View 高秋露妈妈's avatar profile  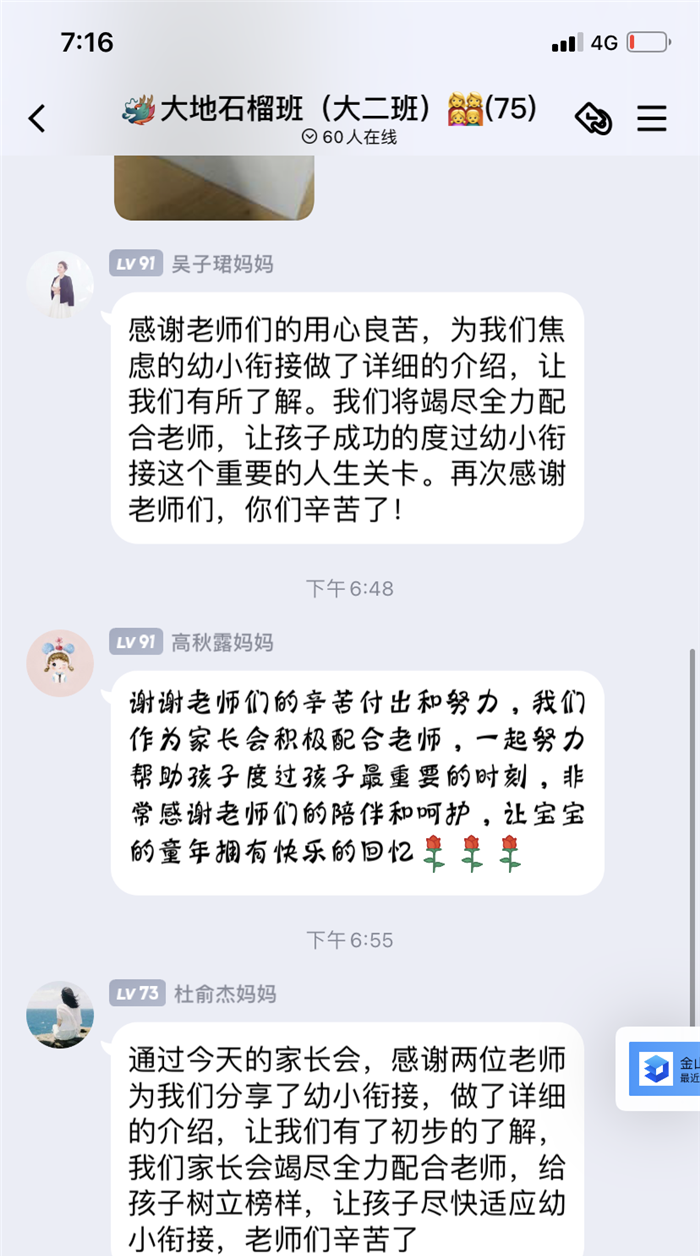coord(60,663)
